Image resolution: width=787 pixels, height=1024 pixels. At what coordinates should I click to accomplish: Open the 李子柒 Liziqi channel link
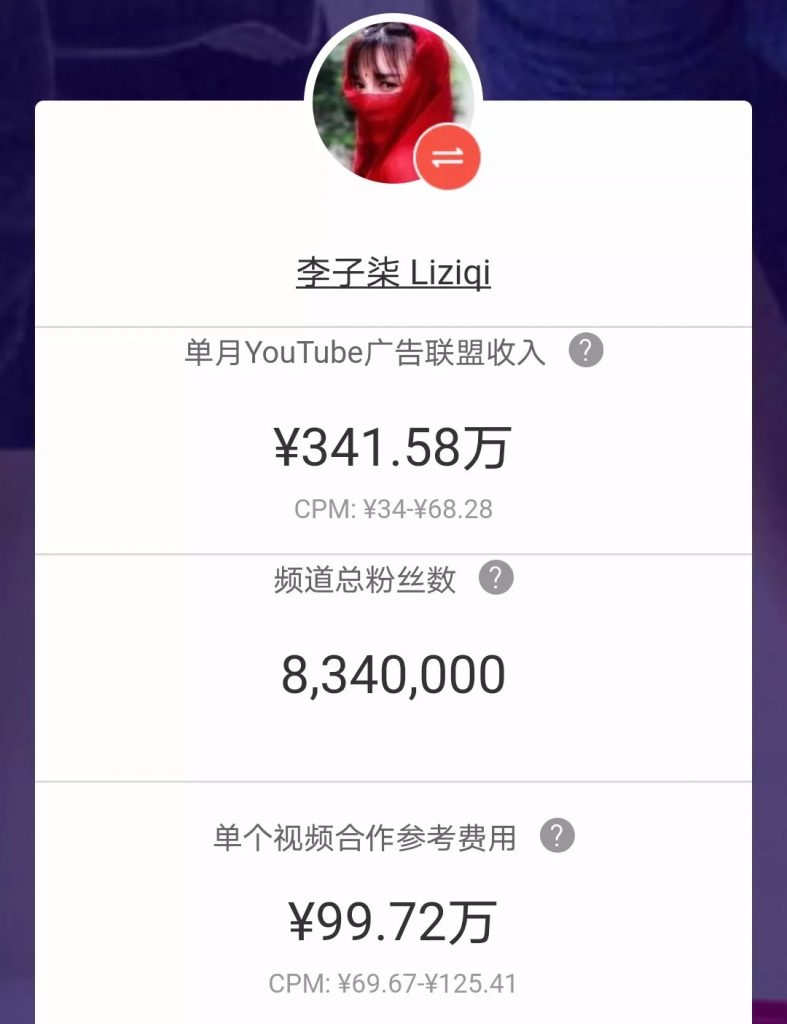click(393, 272)
